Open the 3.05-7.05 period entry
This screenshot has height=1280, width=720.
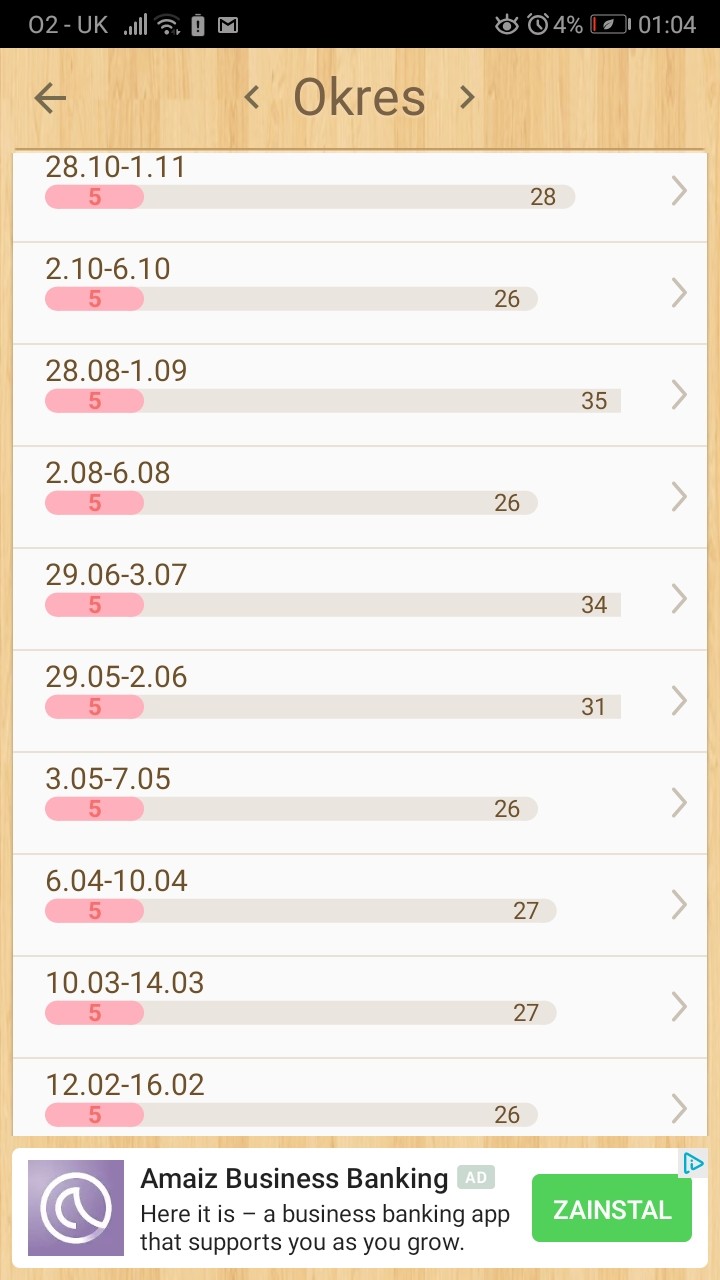pos(360,803)
